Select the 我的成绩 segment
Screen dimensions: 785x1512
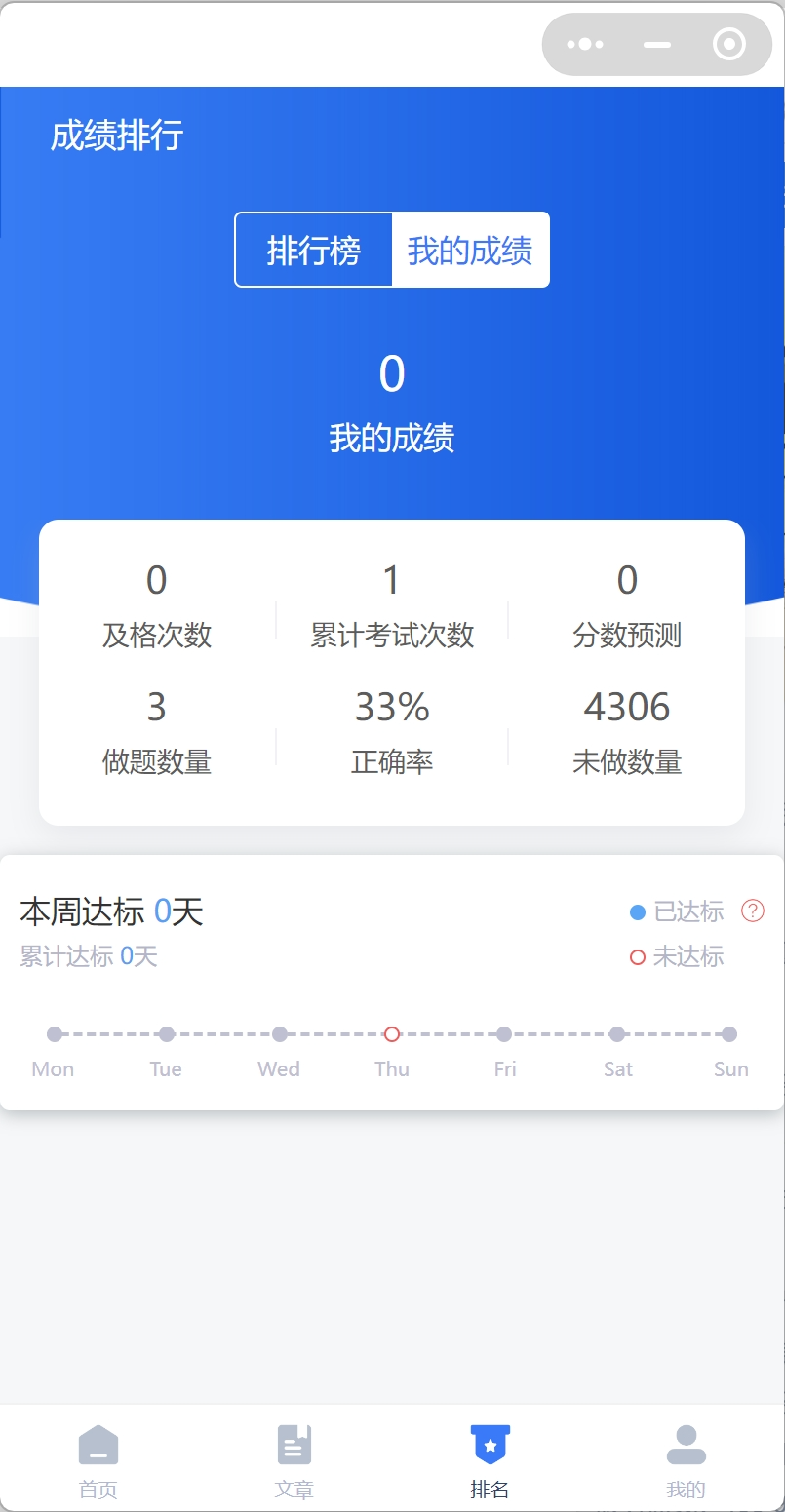coord(470,251)
